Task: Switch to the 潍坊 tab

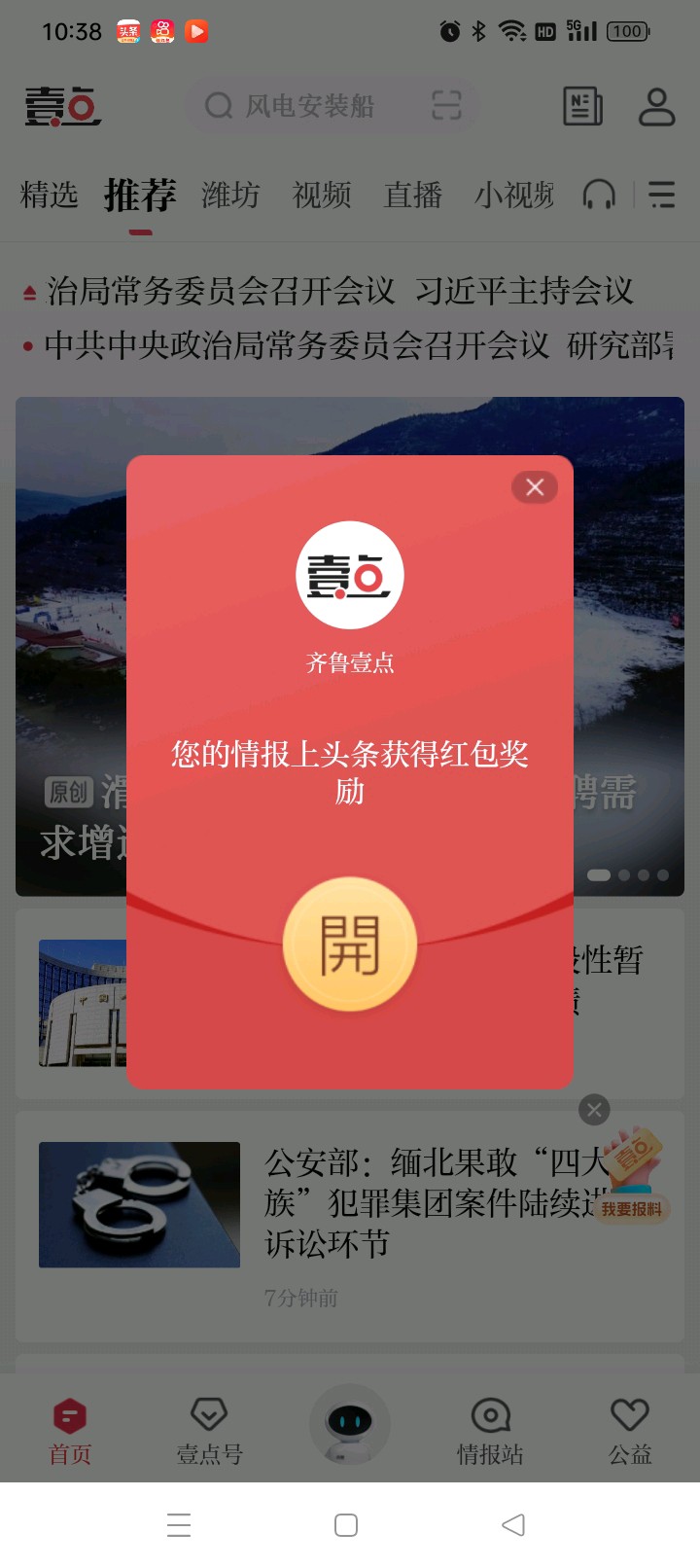Action: pos(230,196)
